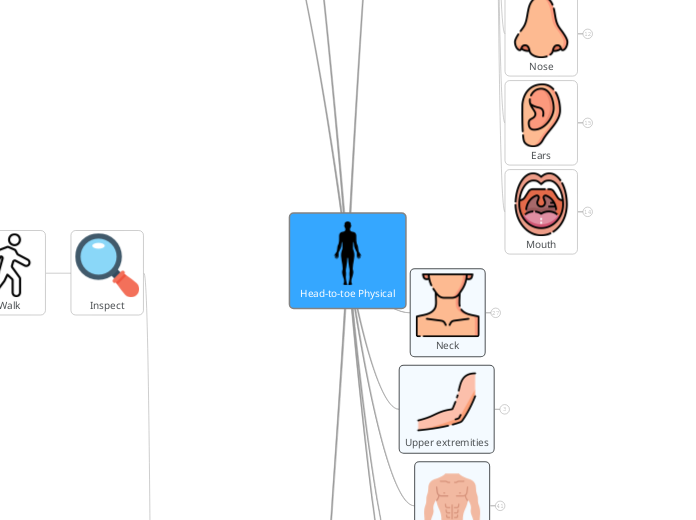Select the Nose node

(541, 36)
